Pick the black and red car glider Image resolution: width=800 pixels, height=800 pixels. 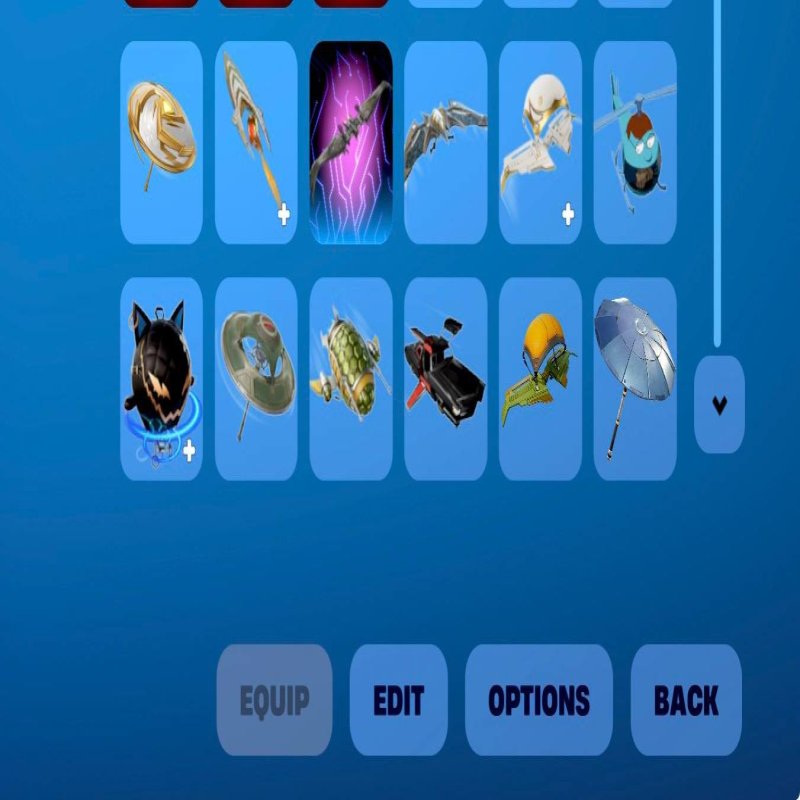pos(445,379)
